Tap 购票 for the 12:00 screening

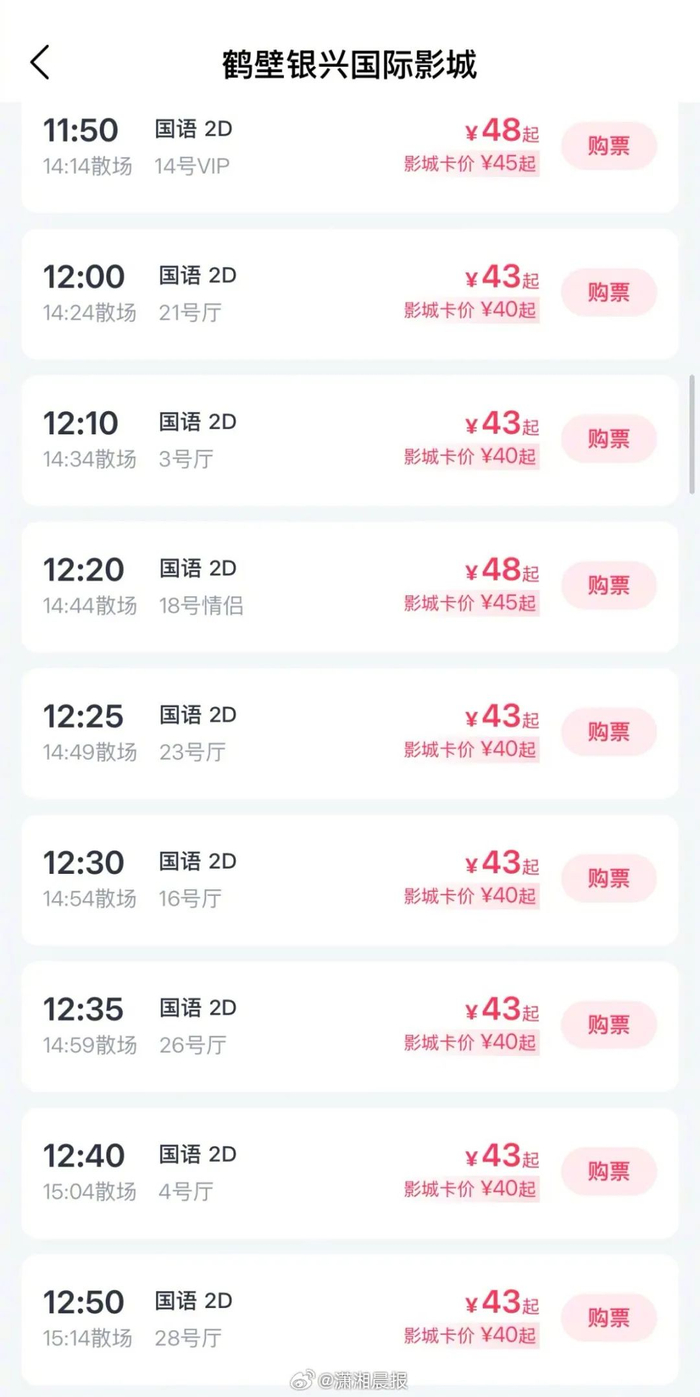tap(608, 292)
